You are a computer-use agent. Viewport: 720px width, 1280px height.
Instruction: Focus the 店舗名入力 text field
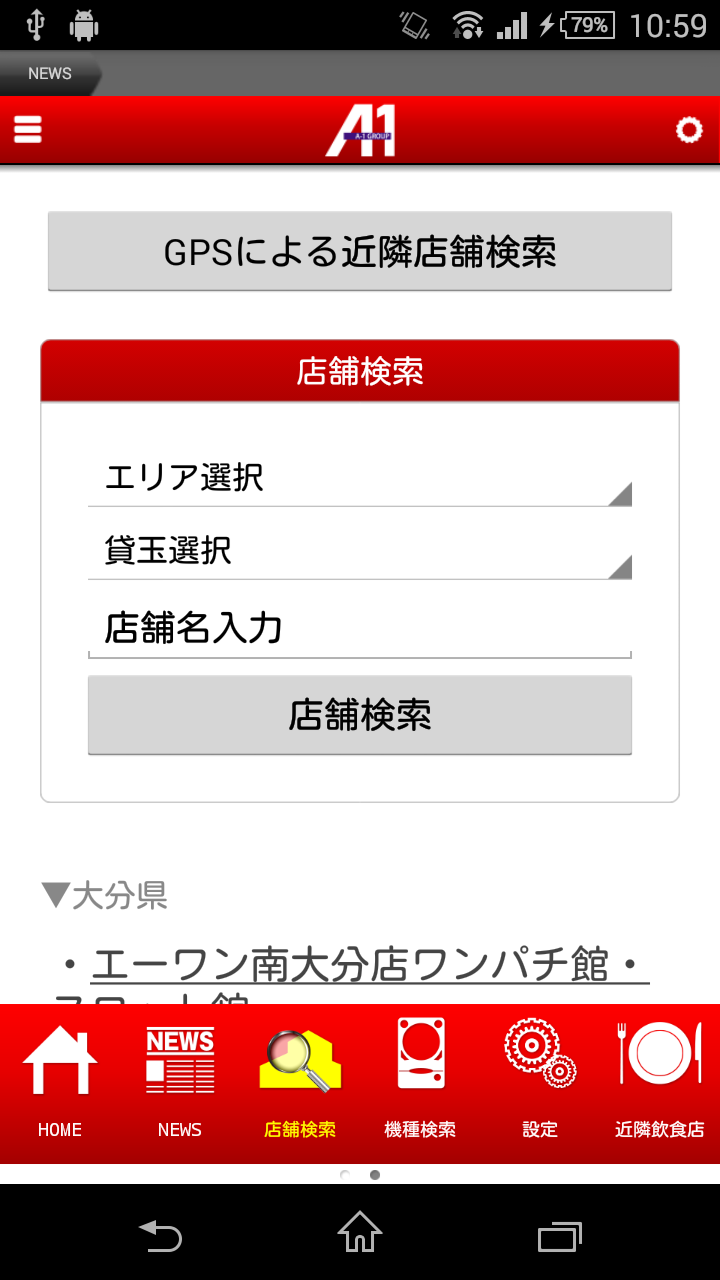point(360,628)
